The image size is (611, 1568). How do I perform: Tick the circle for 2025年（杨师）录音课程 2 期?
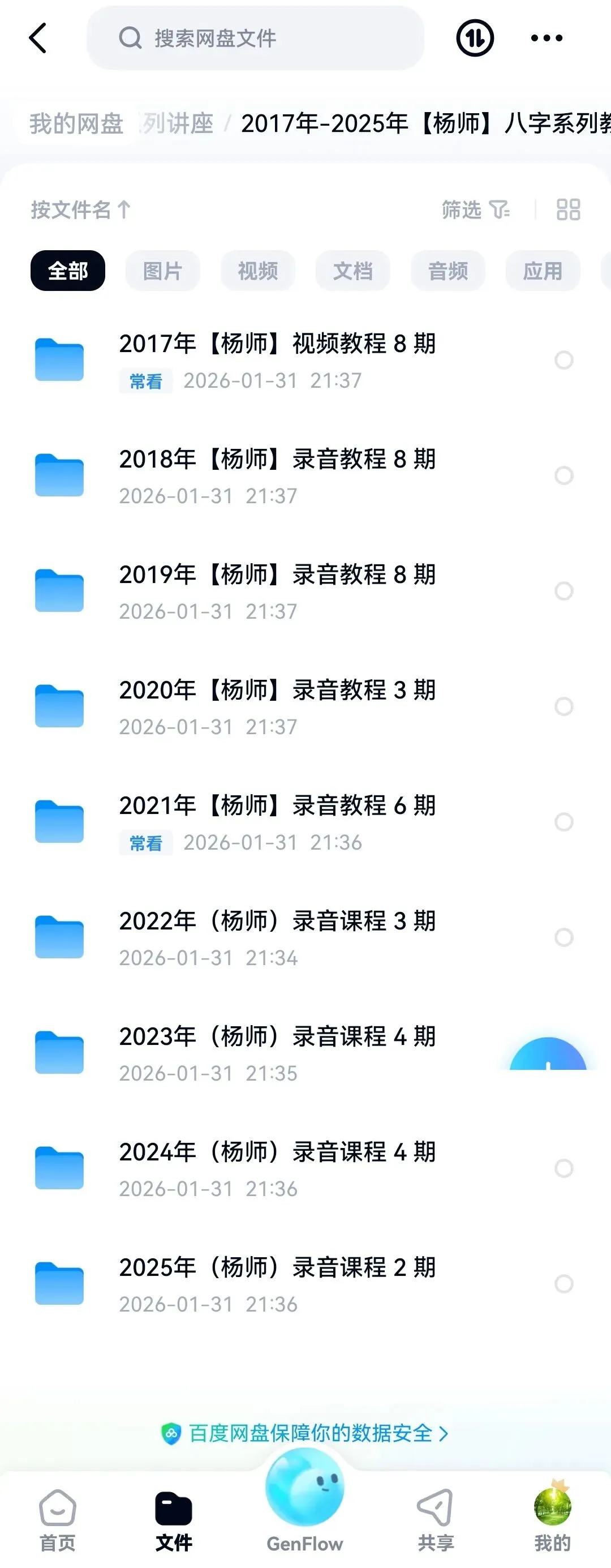pos(564,1284)
